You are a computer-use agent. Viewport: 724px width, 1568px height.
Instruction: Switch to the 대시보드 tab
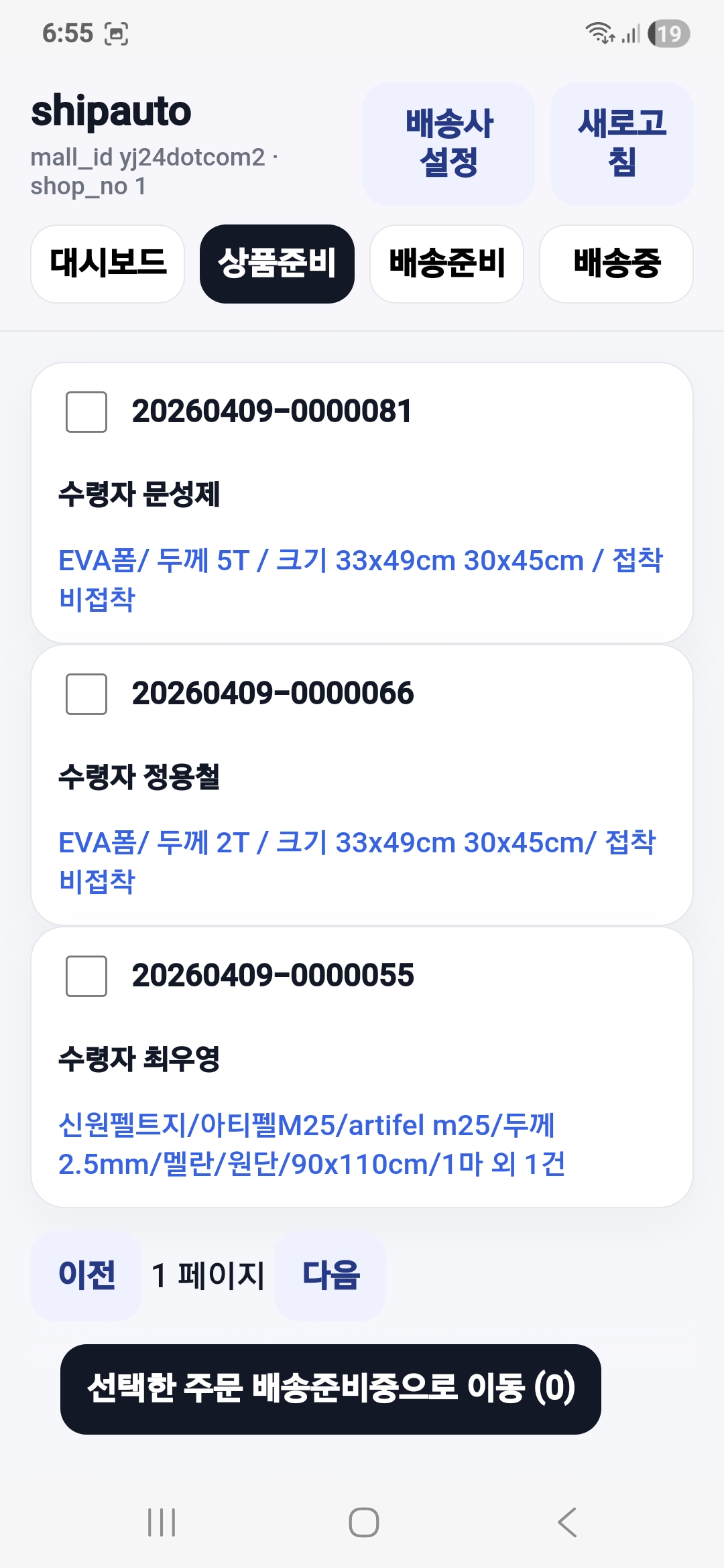(x=108, y=263)
